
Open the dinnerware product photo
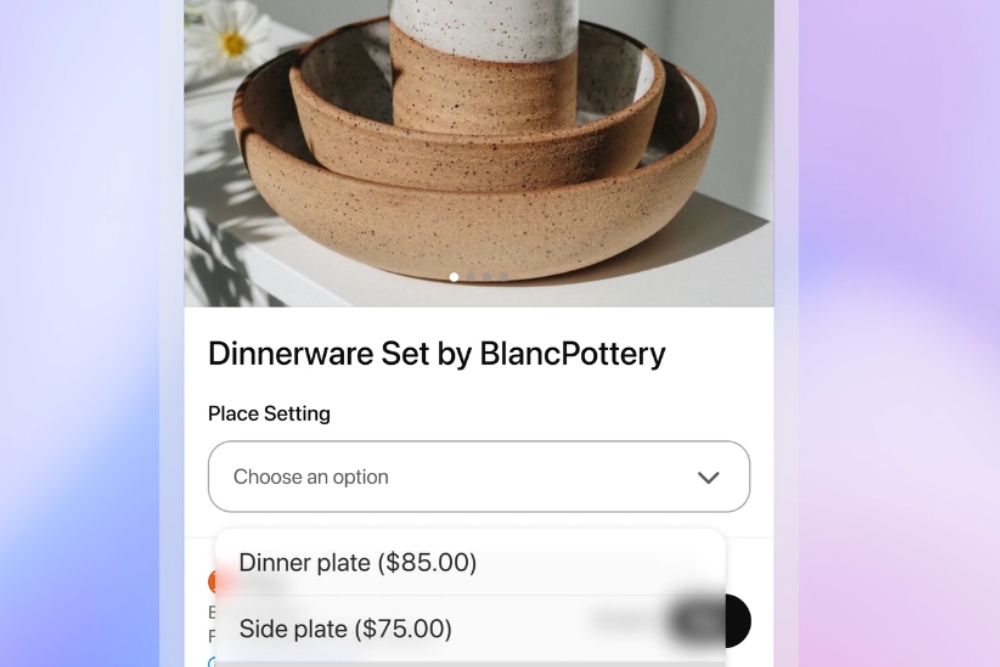point(478,150)
